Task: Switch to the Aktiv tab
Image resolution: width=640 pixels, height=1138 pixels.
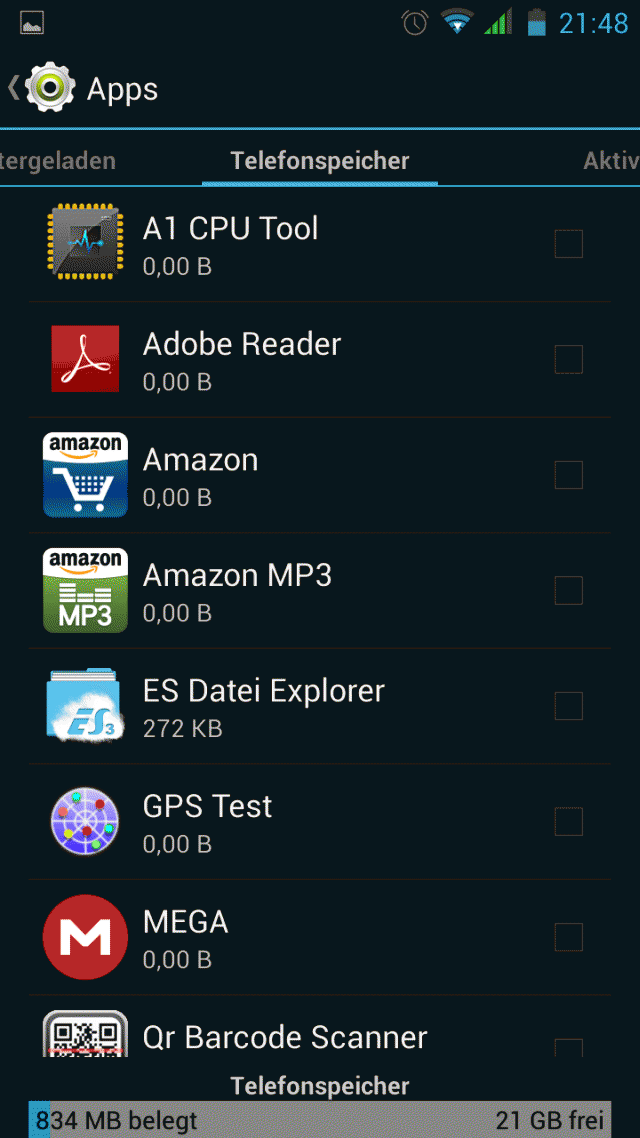Action: pyautogui.click(x=610, y=161)
